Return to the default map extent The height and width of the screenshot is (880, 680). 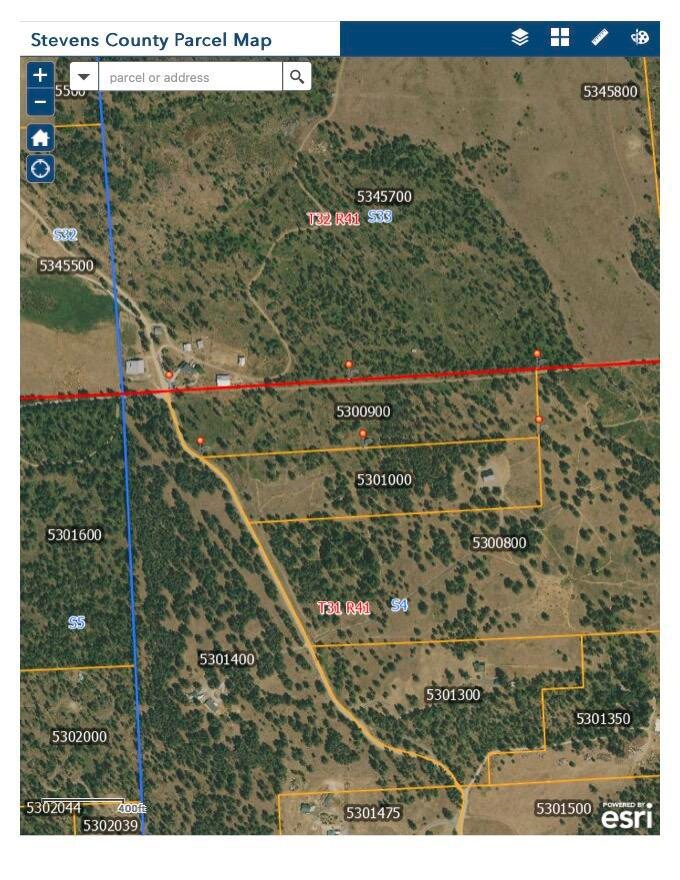tap(40, 138)
